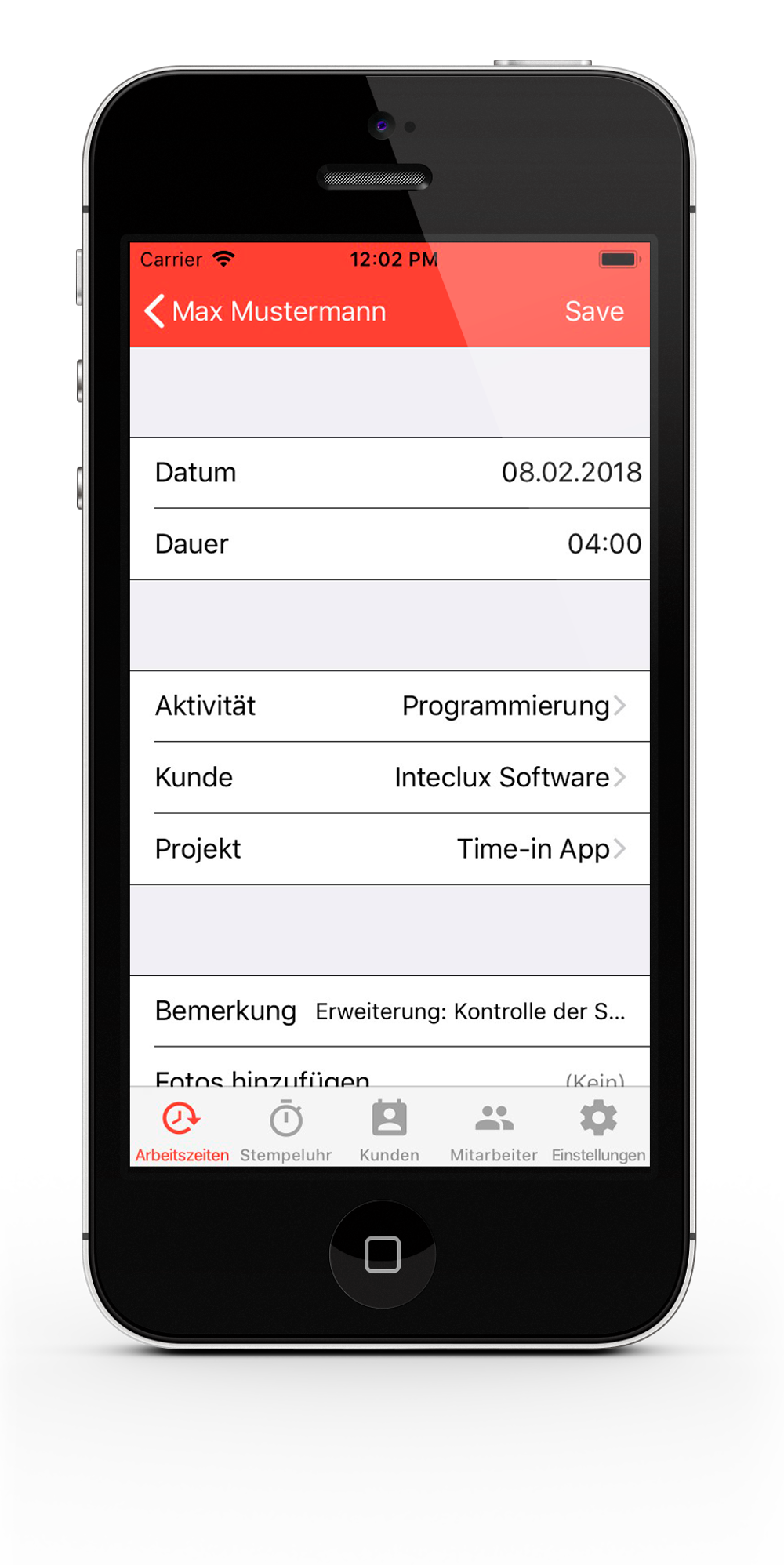
Task: Open the Arbeitszeiten tab
Action: click(x=182, y=1131)
